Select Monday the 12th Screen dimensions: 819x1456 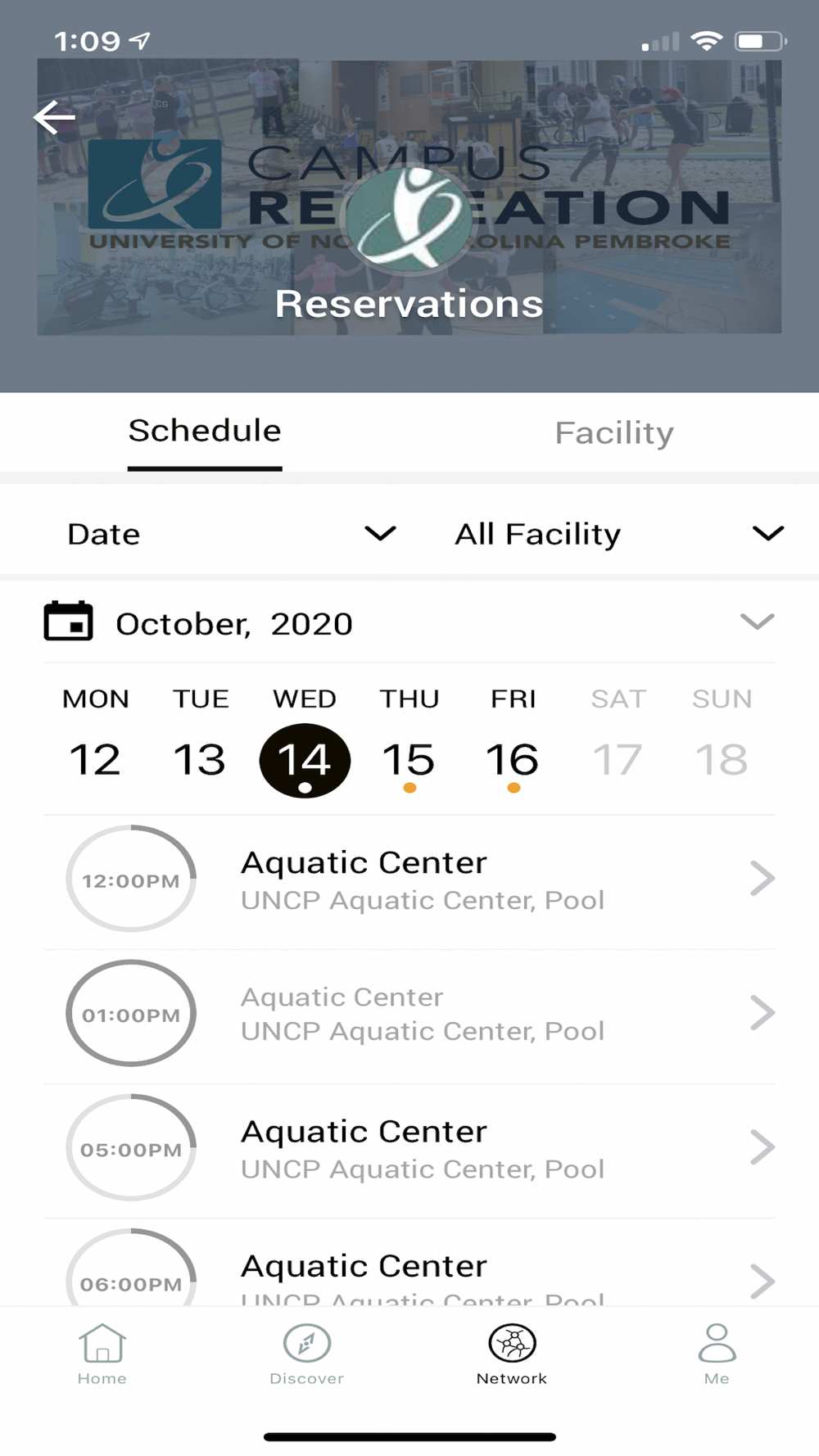click(x=95, y=759)
